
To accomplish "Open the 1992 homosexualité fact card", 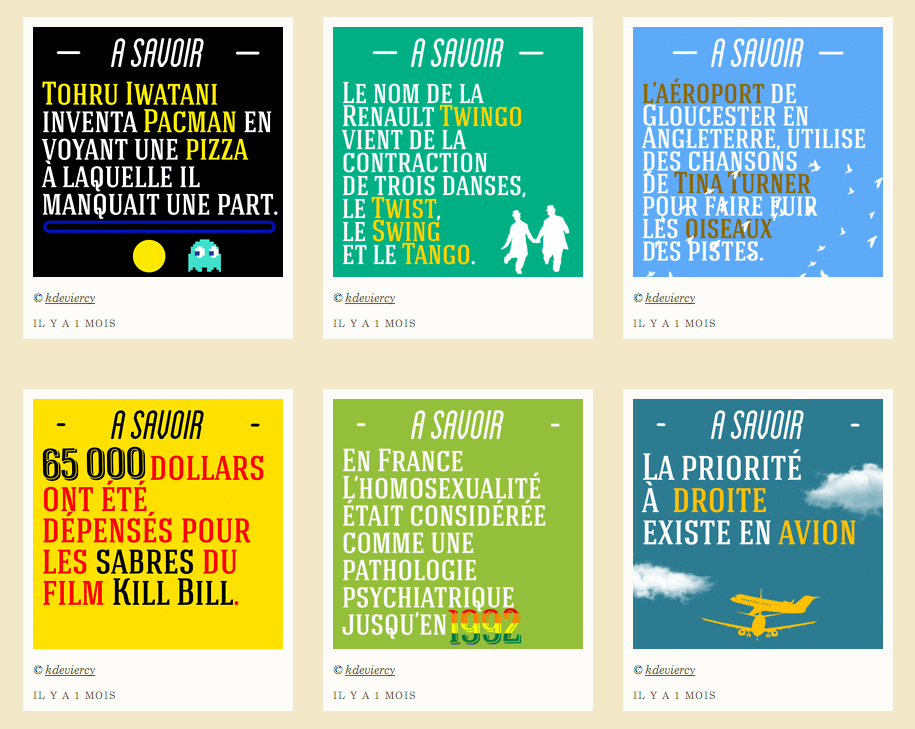I will click(x=458, y=524).
